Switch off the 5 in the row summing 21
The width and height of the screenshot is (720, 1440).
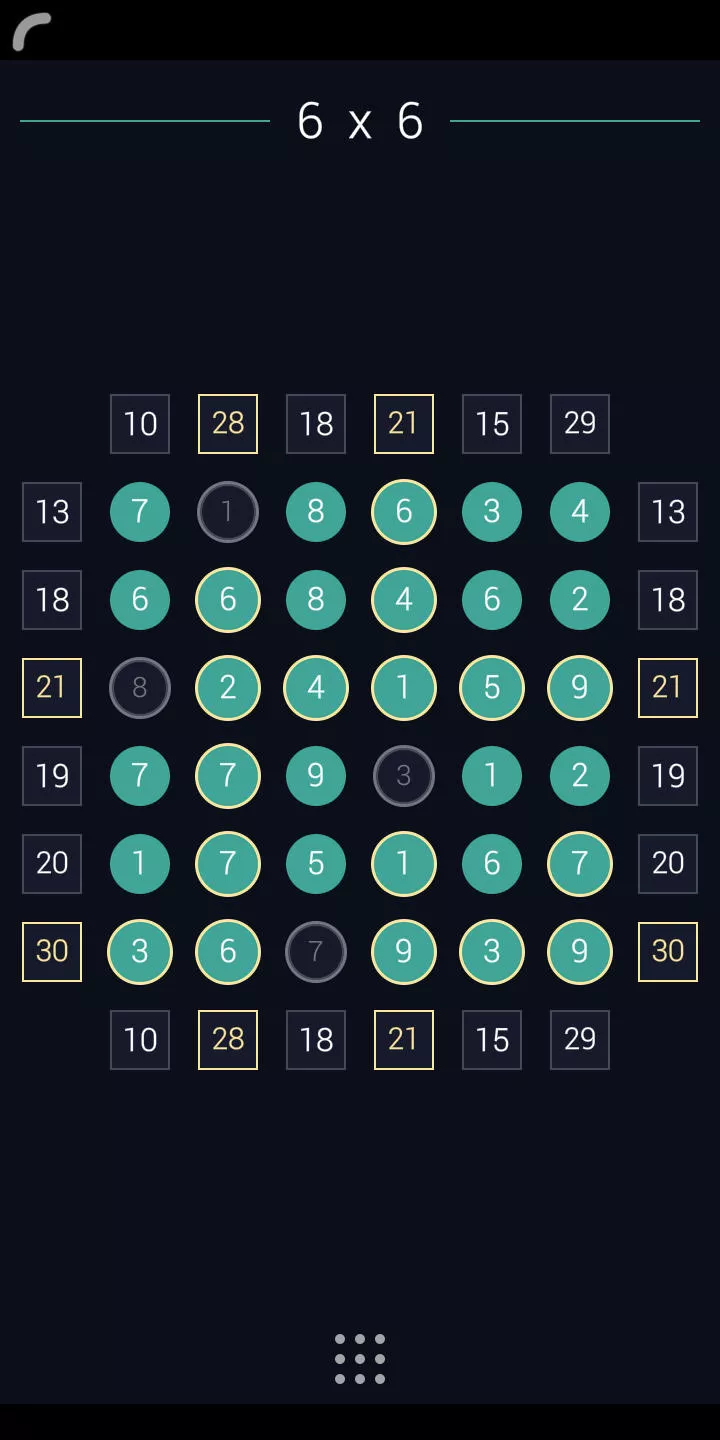click(492, 688)
